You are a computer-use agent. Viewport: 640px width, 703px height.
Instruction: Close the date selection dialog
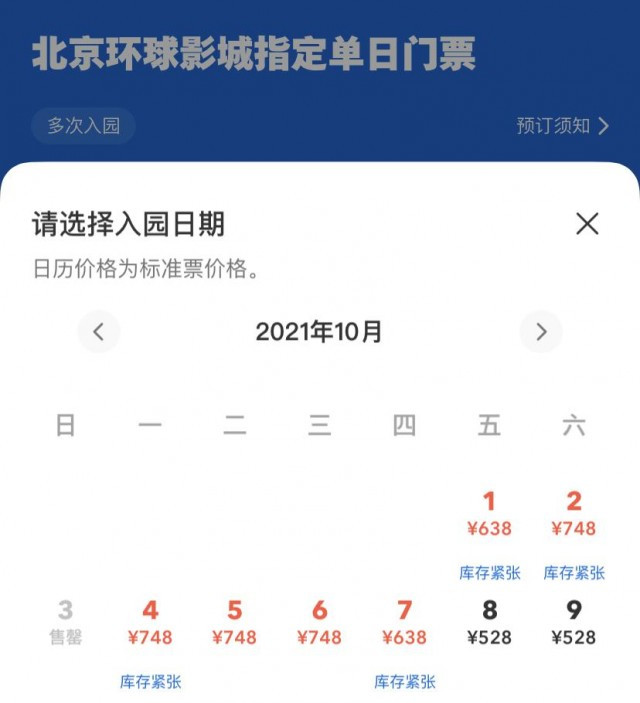(x=587, y=224)
